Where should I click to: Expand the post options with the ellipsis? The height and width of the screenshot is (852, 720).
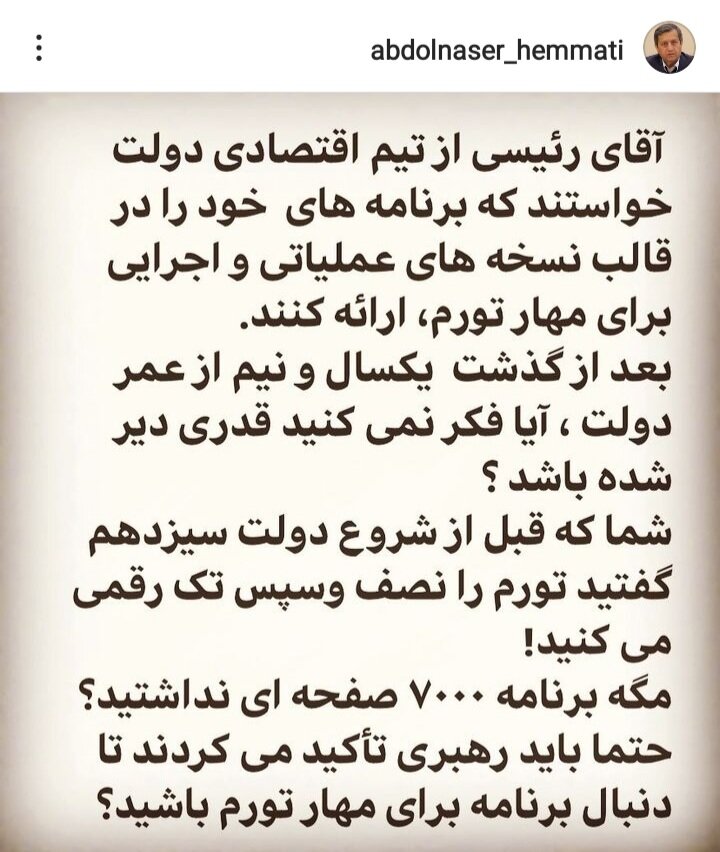(38, 47)
